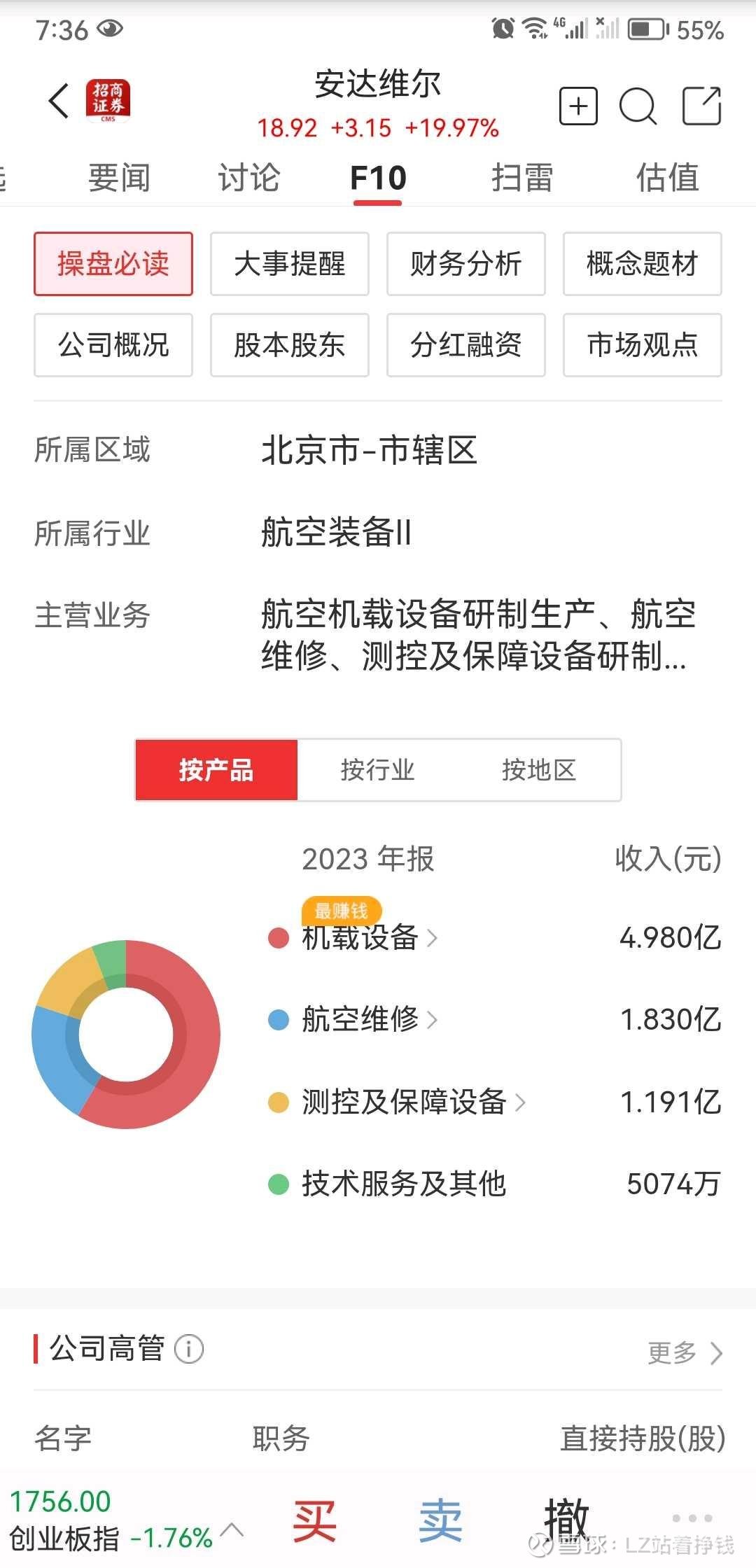Open the 讨论 tab
The width and height of the screenshot is (756, 1568).
[248, 178]
